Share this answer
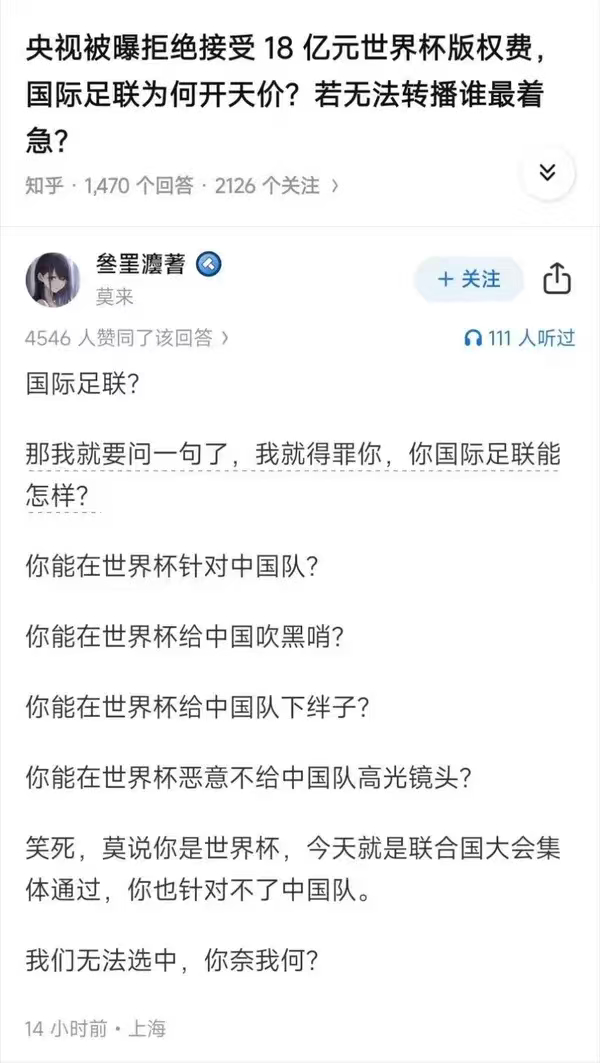Screen dimensions: 600x1063 [x=557, y=279]
